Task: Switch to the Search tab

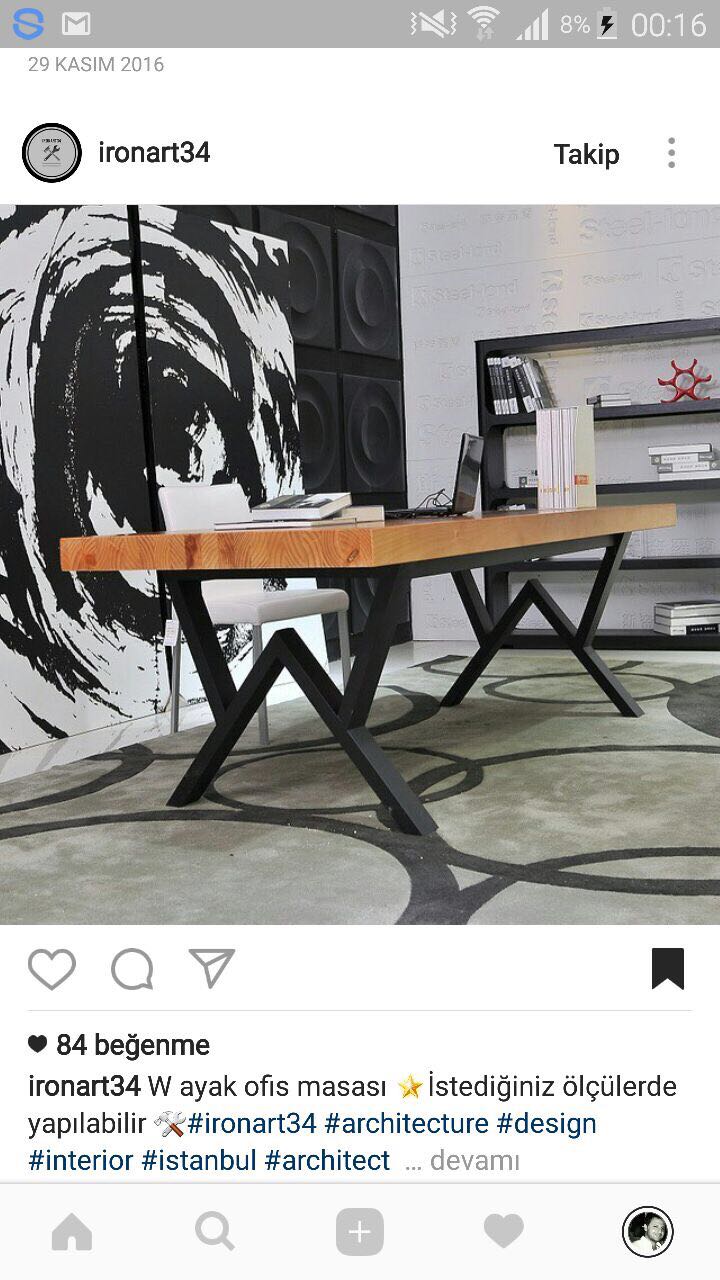Action: pos(215,1232)
